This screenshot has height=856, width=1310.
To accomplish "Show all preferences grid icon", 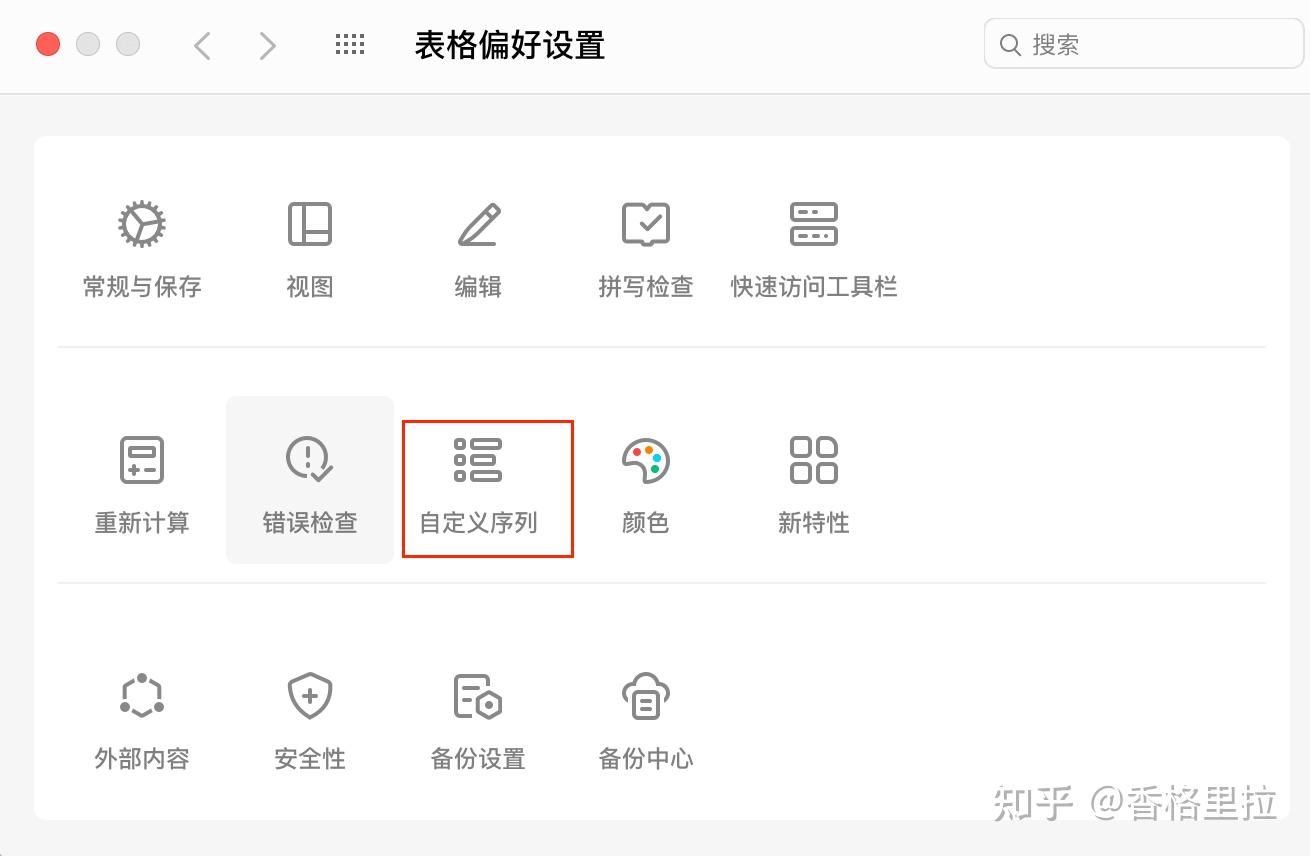I will pos(350,45).
